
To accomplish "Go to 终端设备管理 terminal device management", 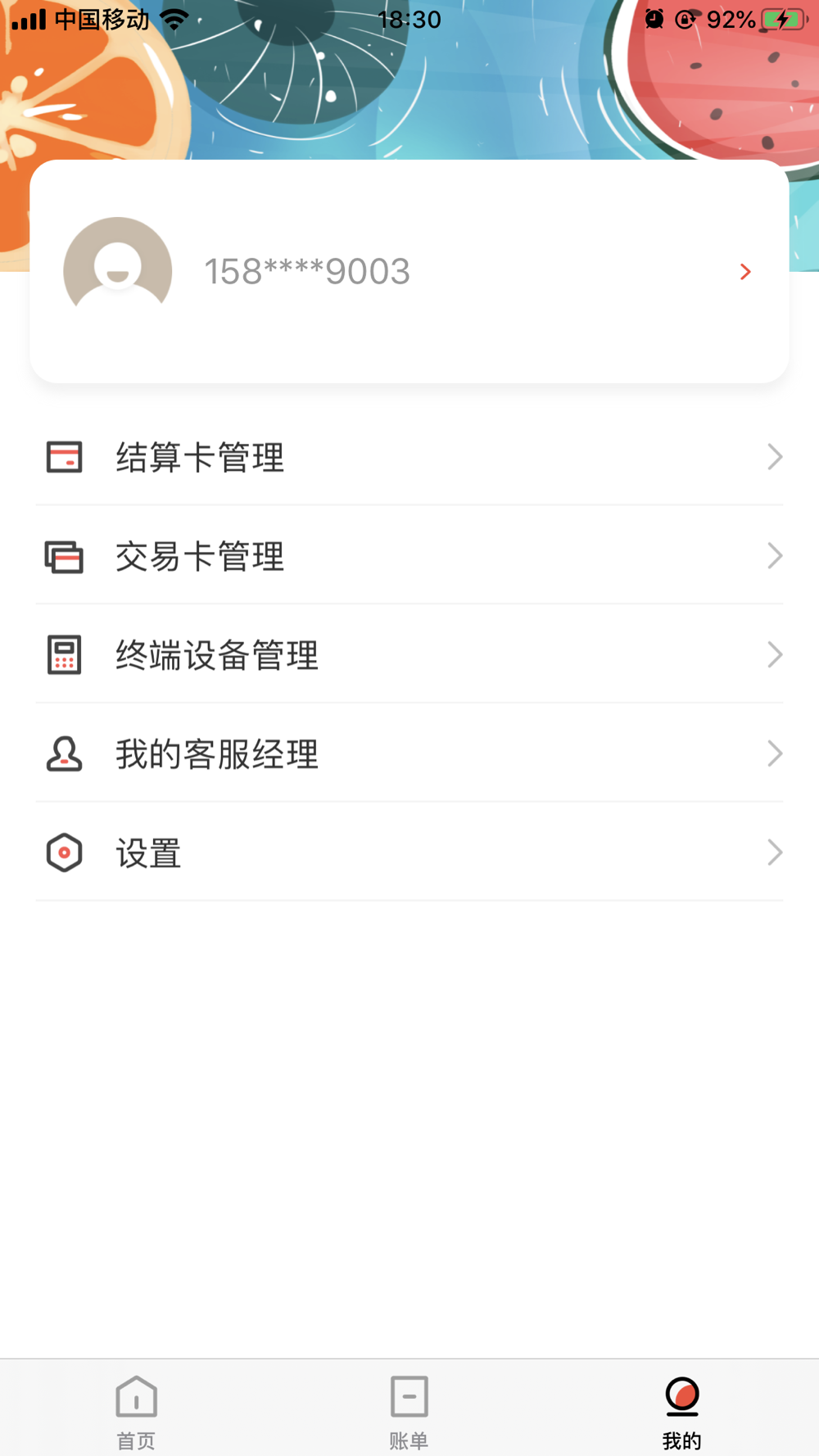I will point(409,655).
